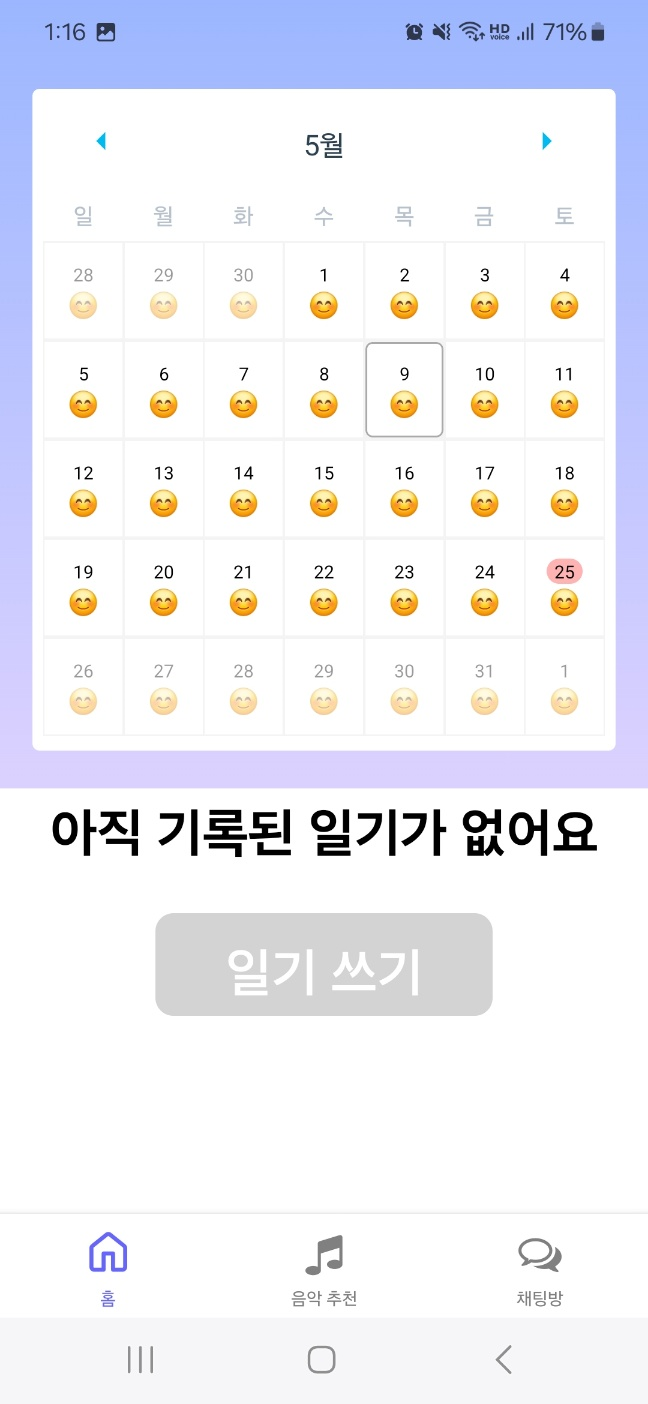Go to the next month

[x=546, y=142]
